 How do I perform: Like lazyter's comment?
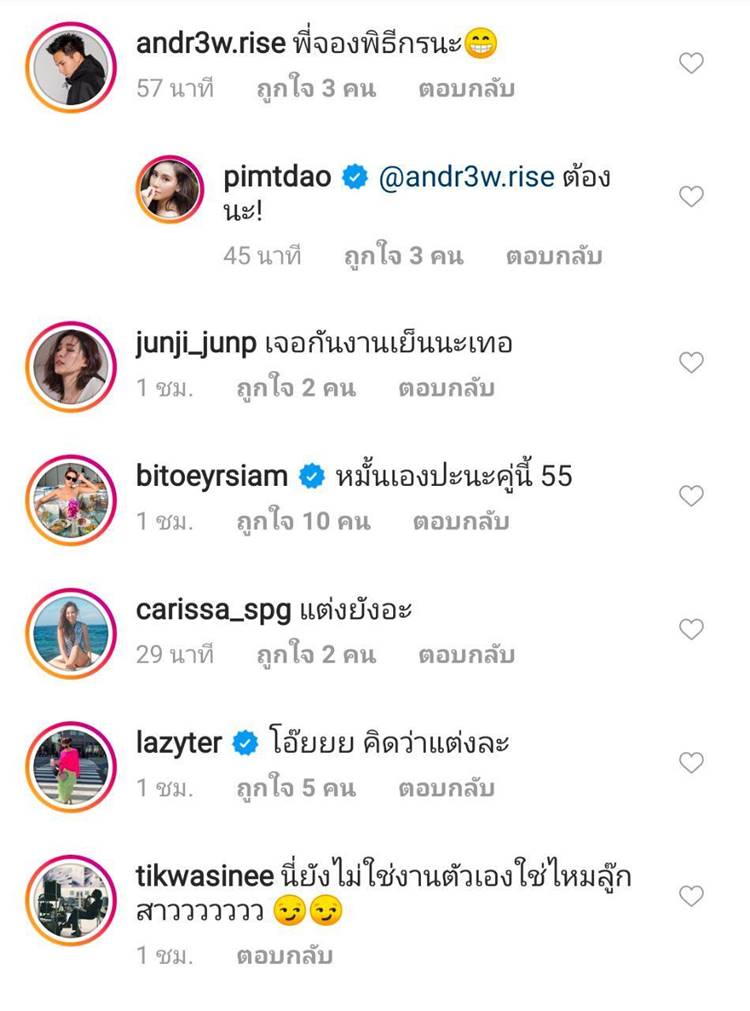click(691, 763)
